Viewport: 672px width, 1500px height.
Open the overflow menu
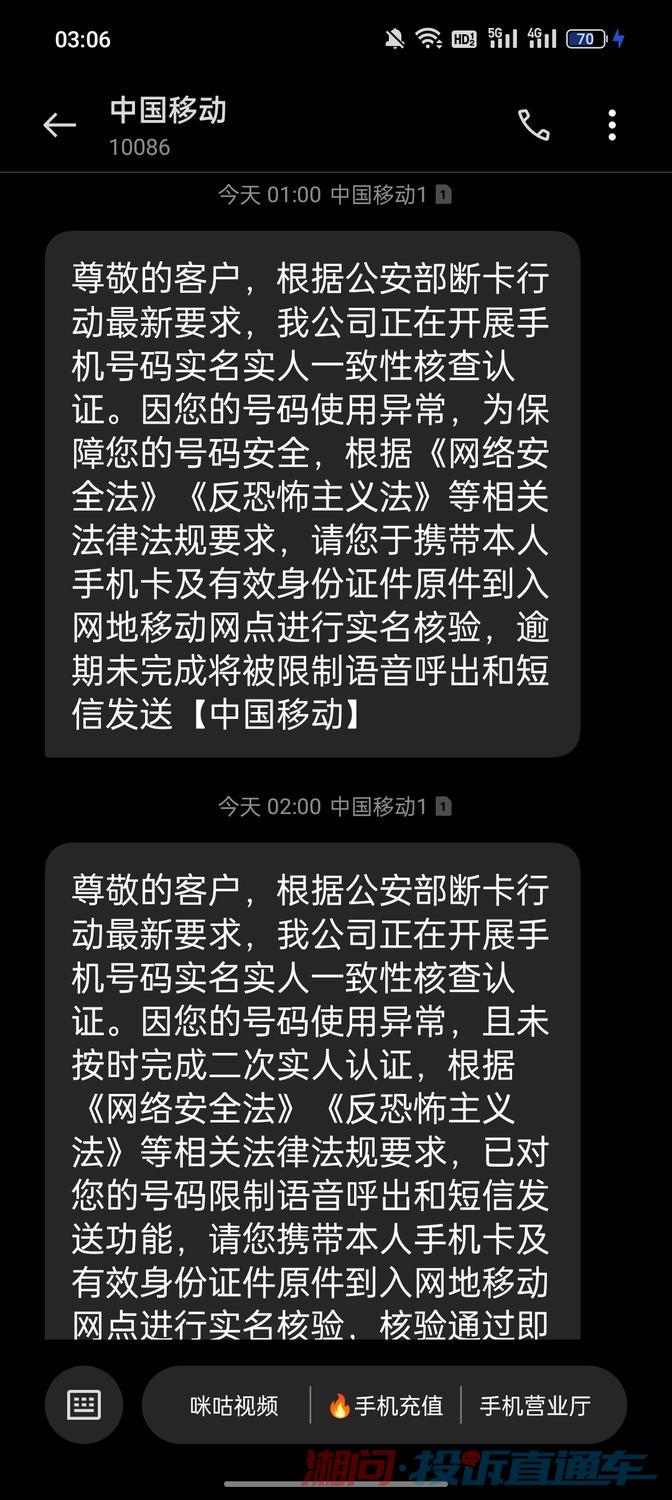pos(612,125)
